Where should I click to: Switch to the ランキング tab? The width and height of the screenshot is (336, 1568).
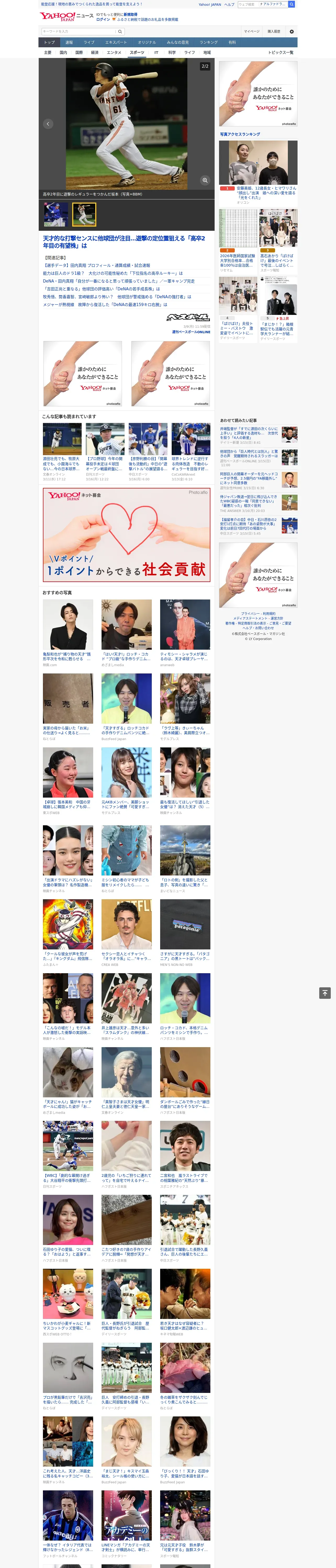point(209,43)
